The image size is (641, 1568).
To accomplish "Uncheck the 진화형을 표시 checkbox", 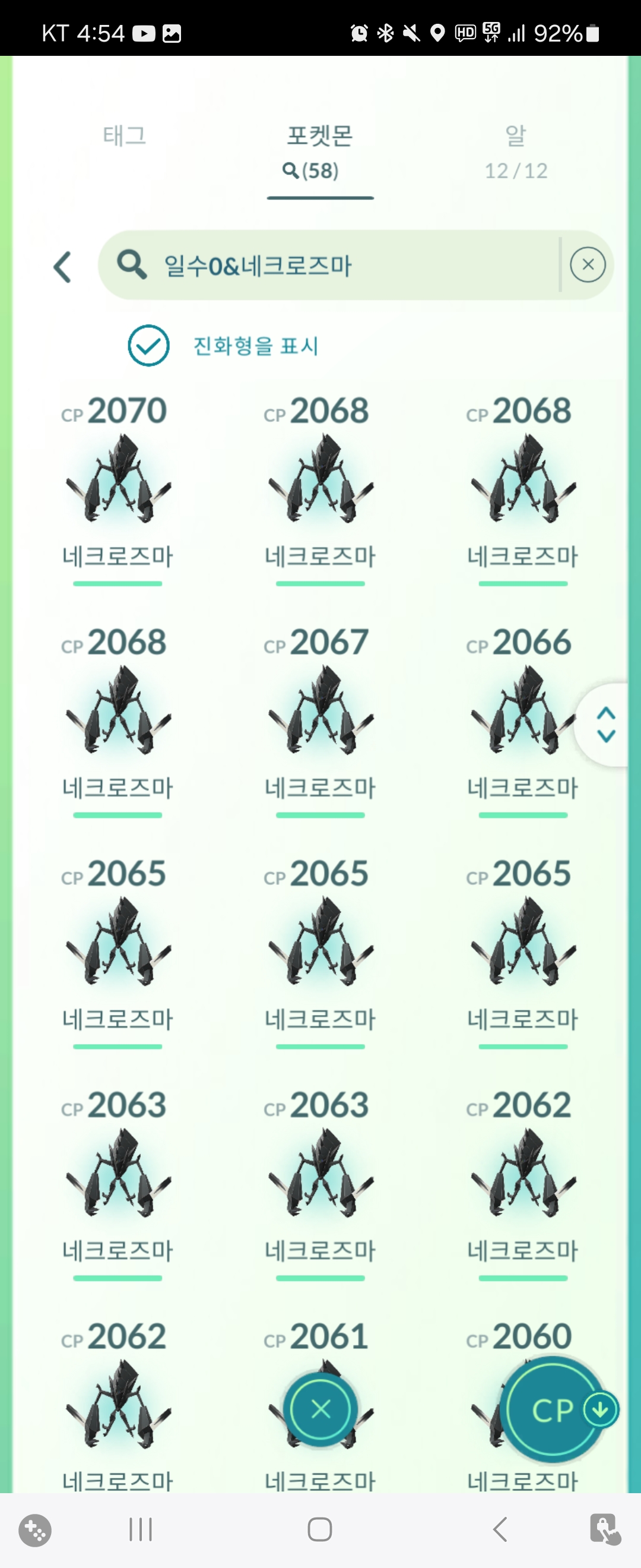I will (x=148, y=346).
